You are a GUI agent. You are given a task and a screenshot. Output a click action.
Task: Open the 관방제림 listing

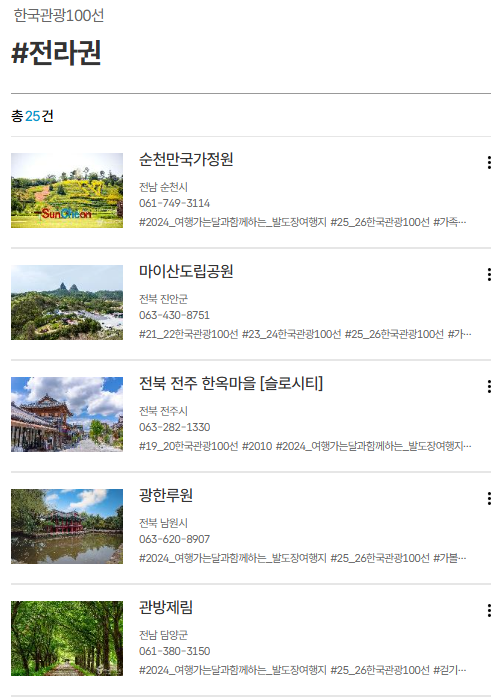(x=166, y=608)
